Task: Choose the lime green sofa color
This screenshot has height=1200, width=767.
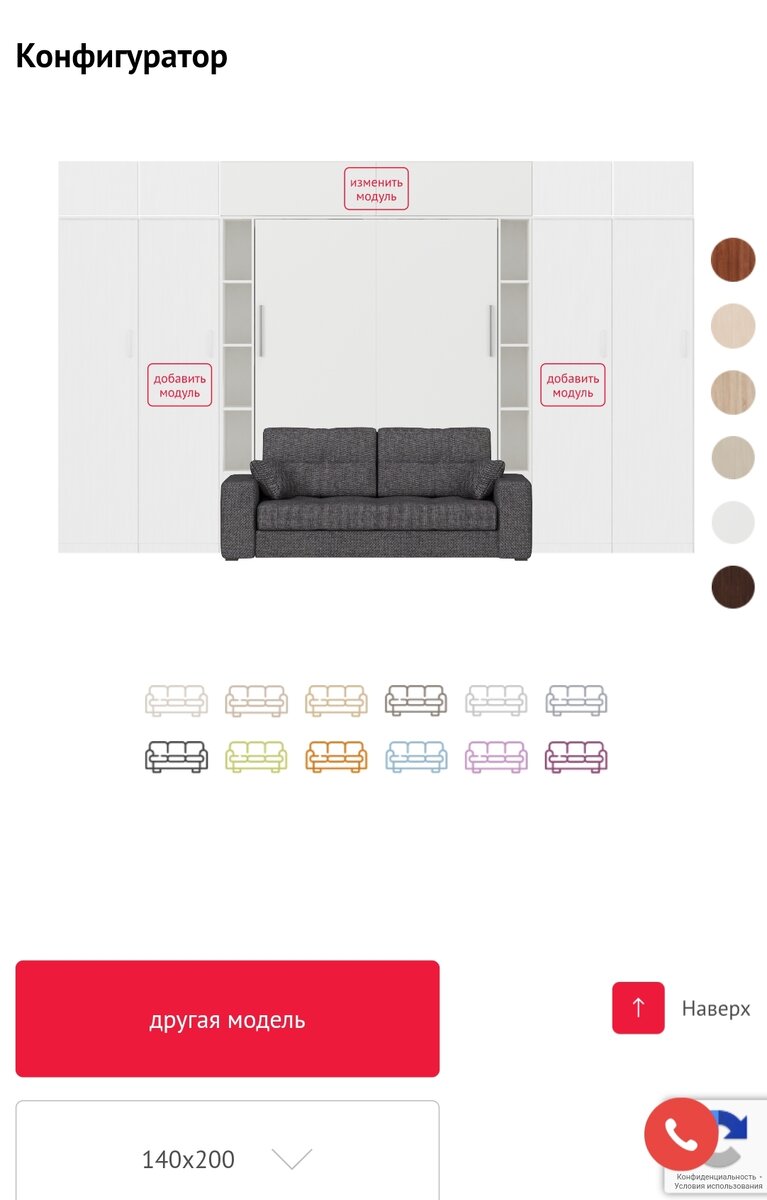Action: [x=256, y=756]
